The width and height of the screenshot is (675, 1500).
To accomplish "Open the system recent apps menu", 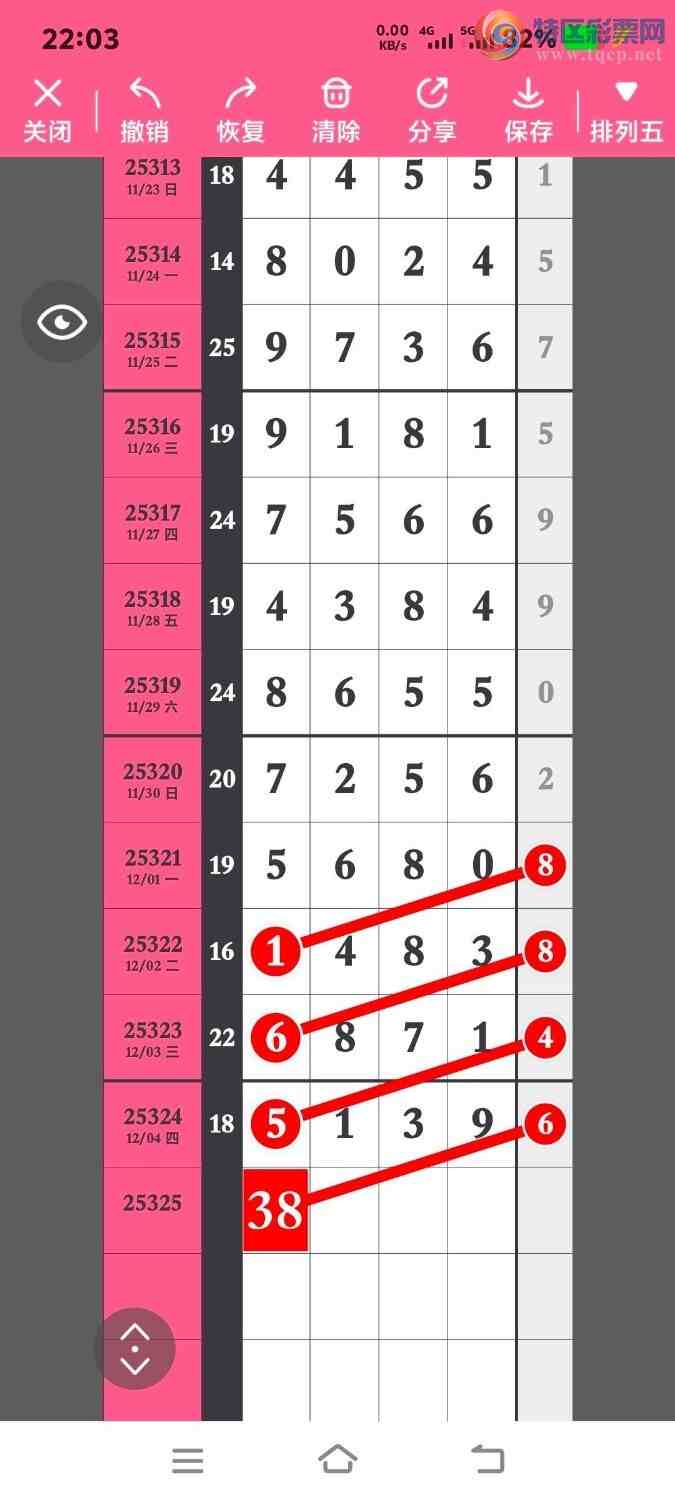I will pos(187,1460).
